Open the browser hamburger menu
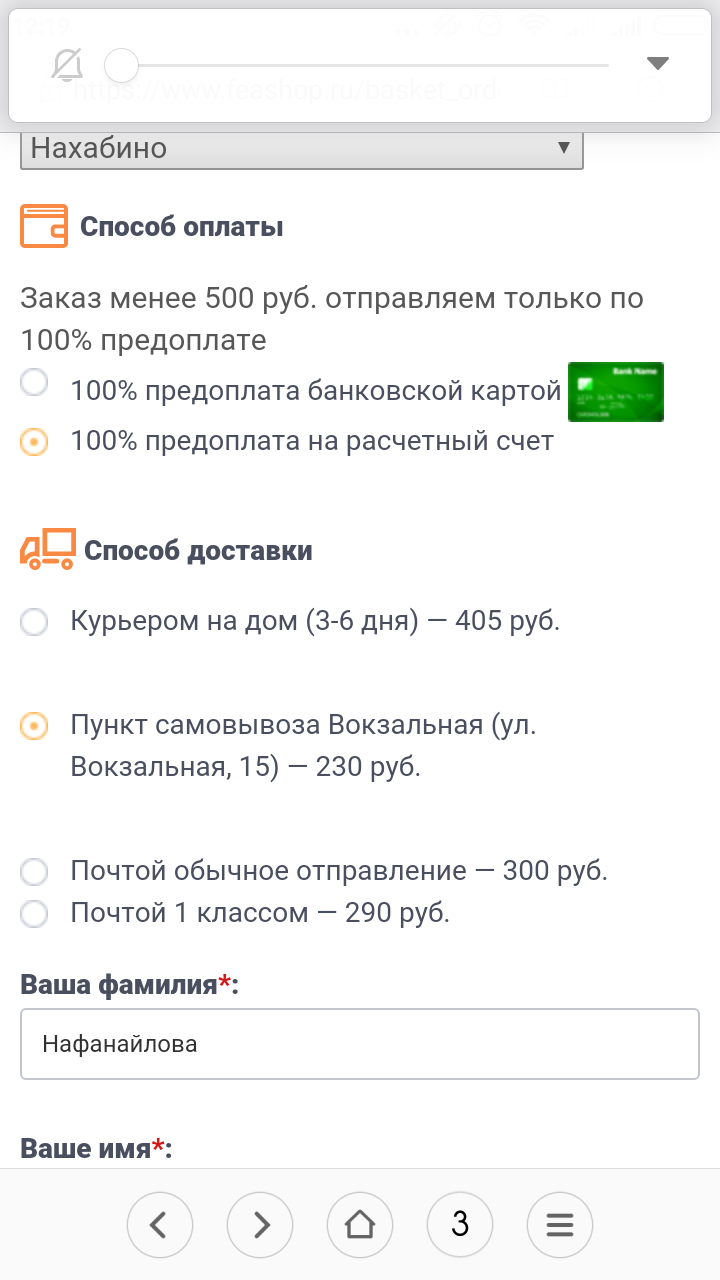The height and width of the screenshot is (1280, 720). 560,1224
